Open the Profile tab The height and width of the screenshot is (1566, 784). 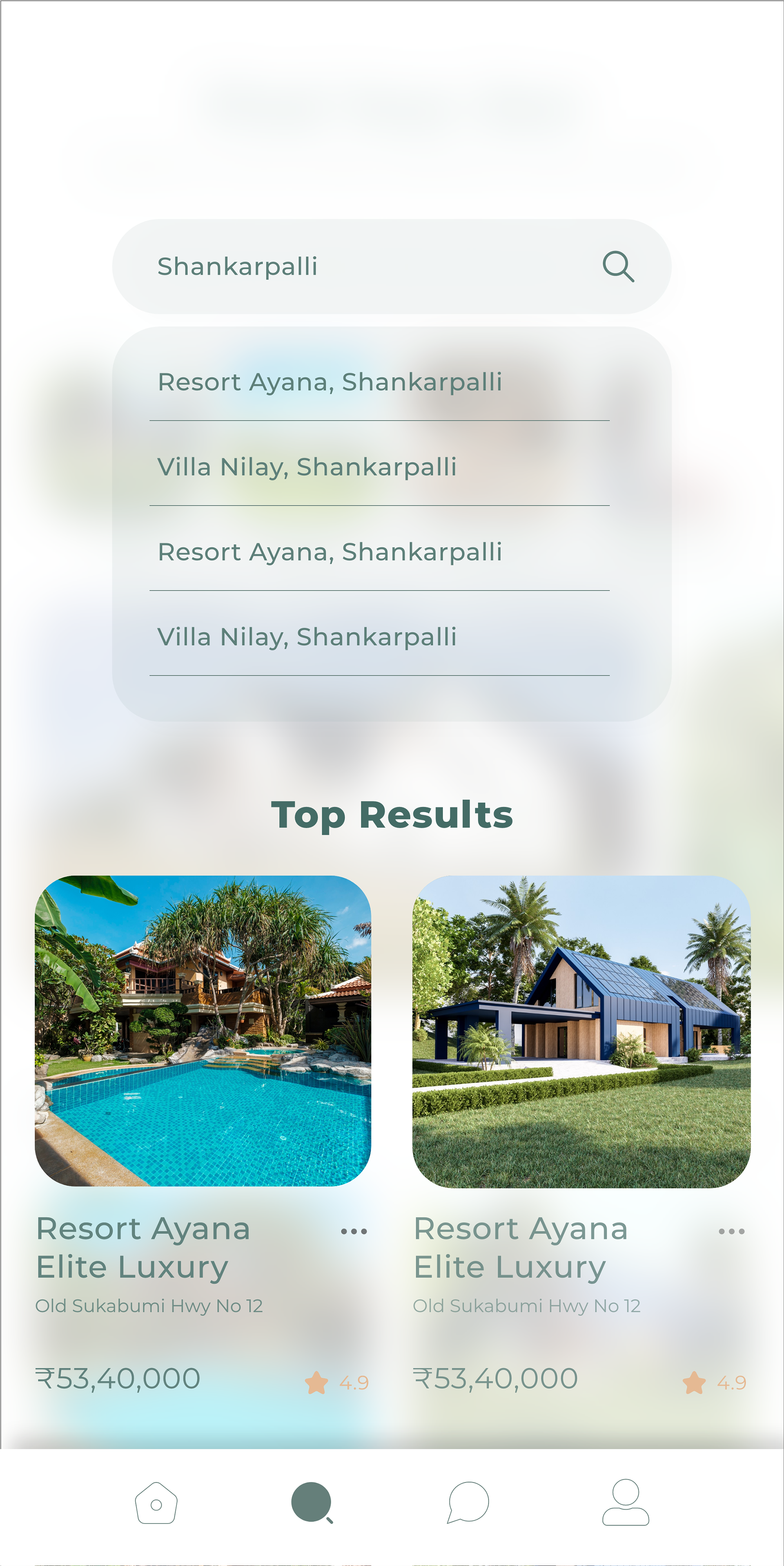pos(626,1503)
